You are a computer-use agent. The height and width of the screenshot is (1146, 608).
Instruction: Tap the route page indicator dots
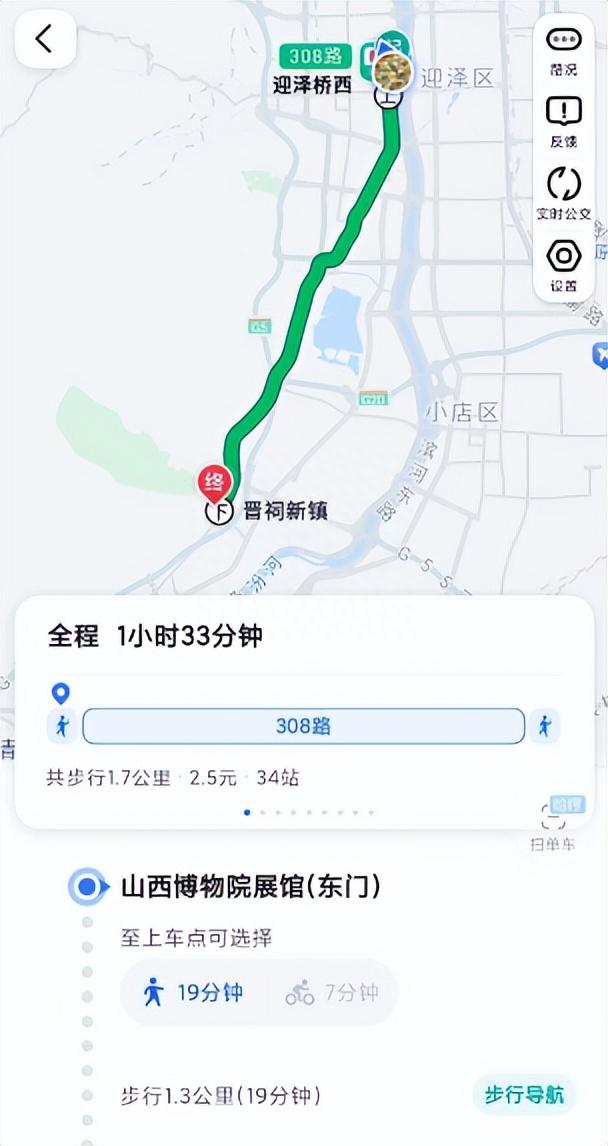[x=309, y=812]
